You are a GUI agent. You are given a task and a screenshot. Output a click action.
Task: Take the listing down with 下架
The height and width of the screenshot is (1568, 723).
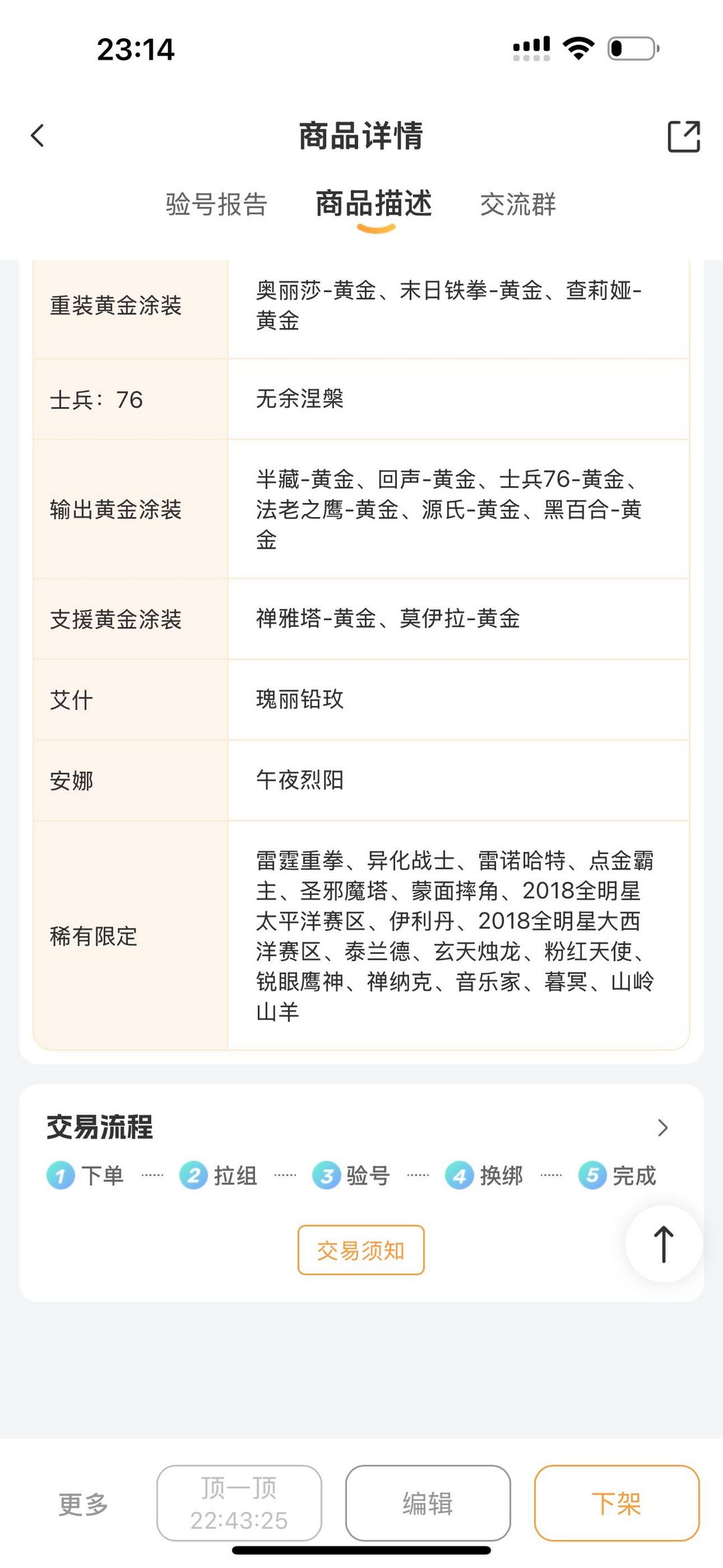pos(617,1503)
